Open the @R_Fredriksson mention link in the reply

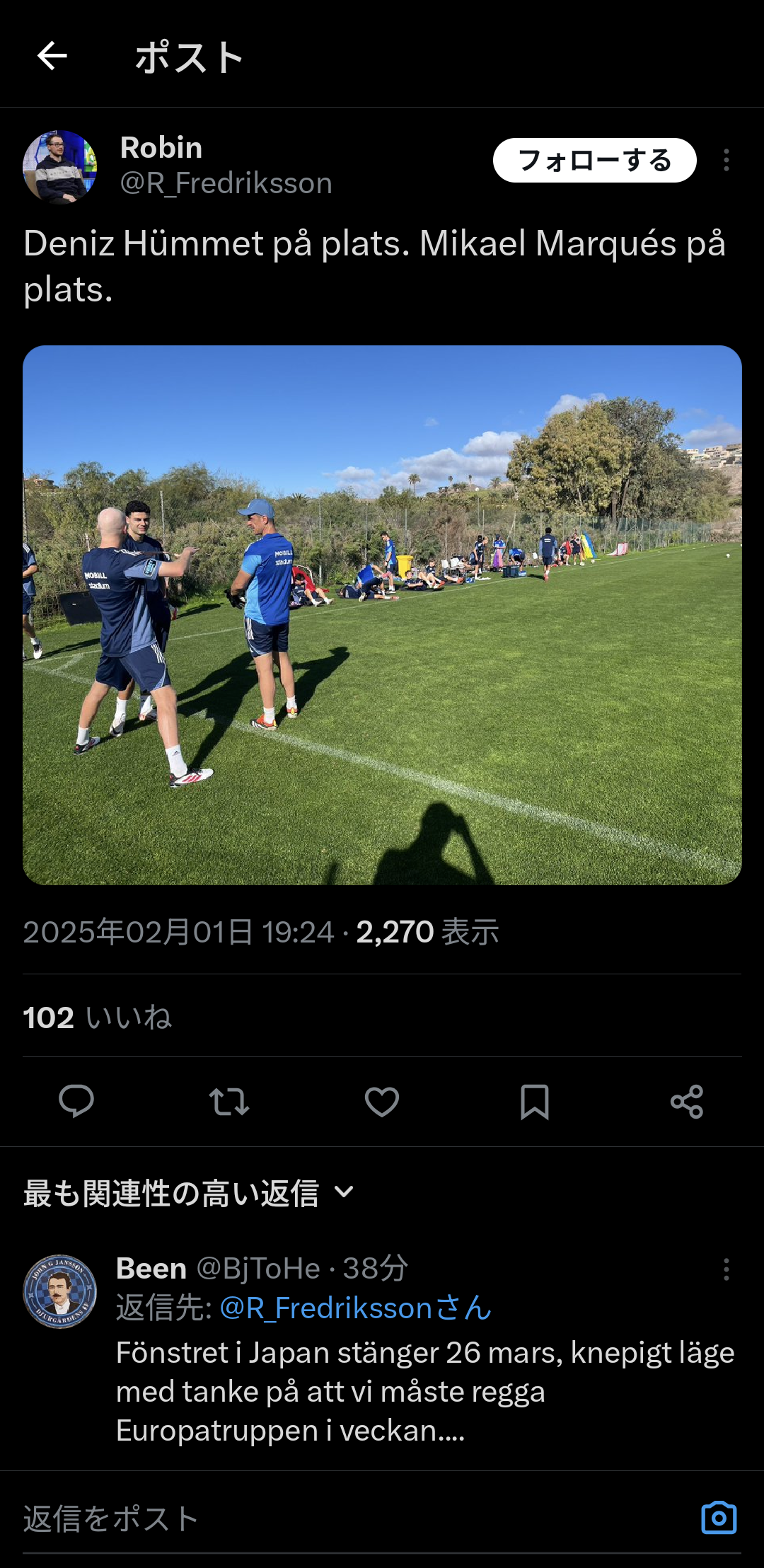tap(356, 1308)
